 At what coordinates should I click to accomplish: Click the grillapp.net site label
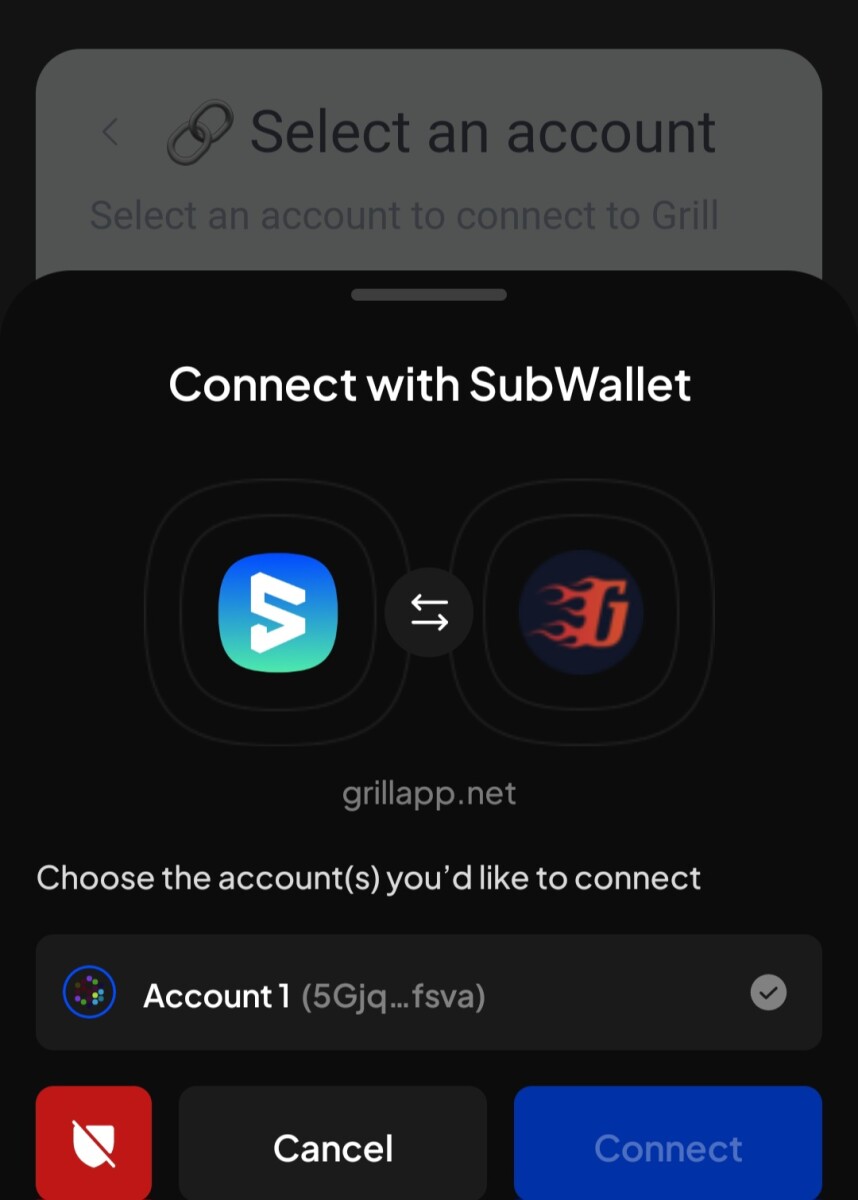tap(429, 793)
